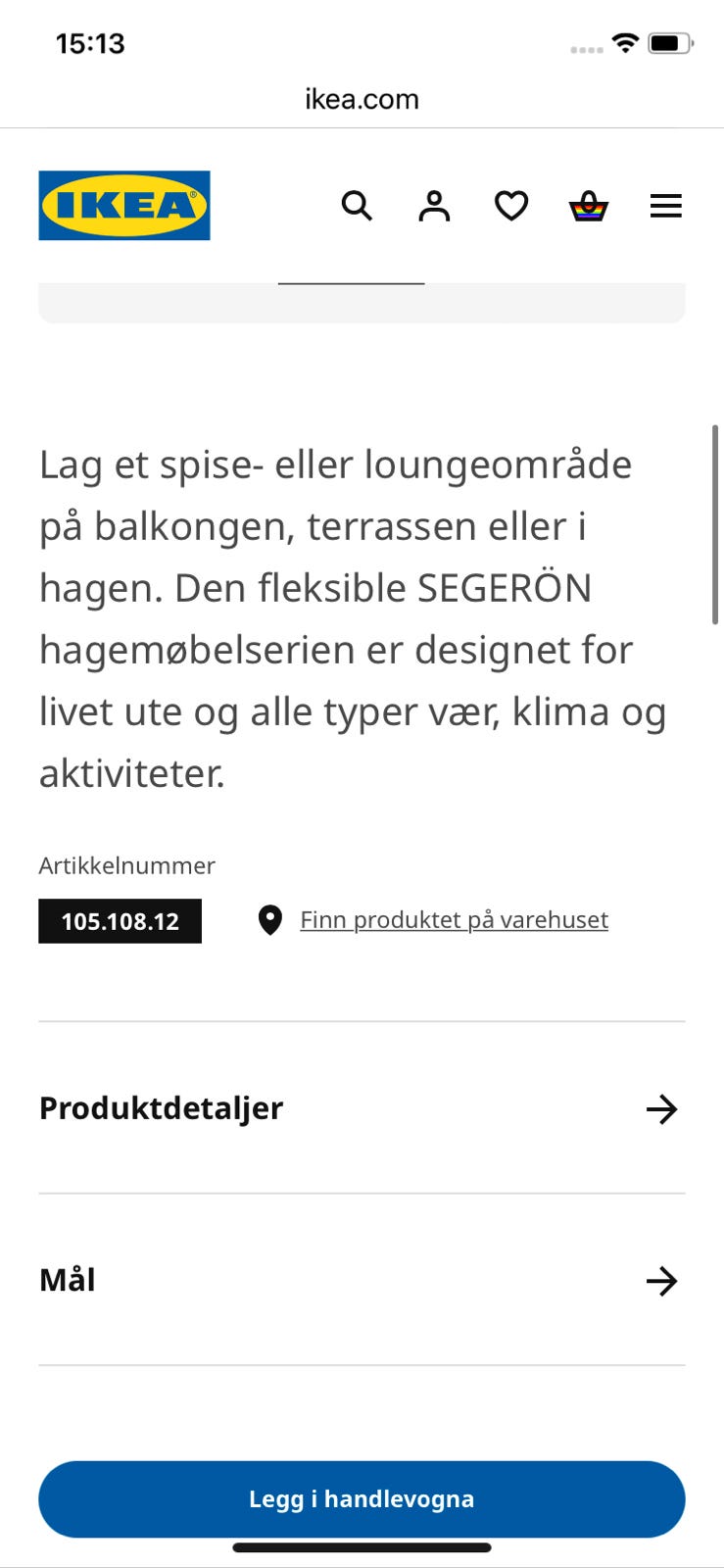Viewport: 724px width, 1568px height.
Task: Expand the Produktdetaljer section
Action: 161,1108
